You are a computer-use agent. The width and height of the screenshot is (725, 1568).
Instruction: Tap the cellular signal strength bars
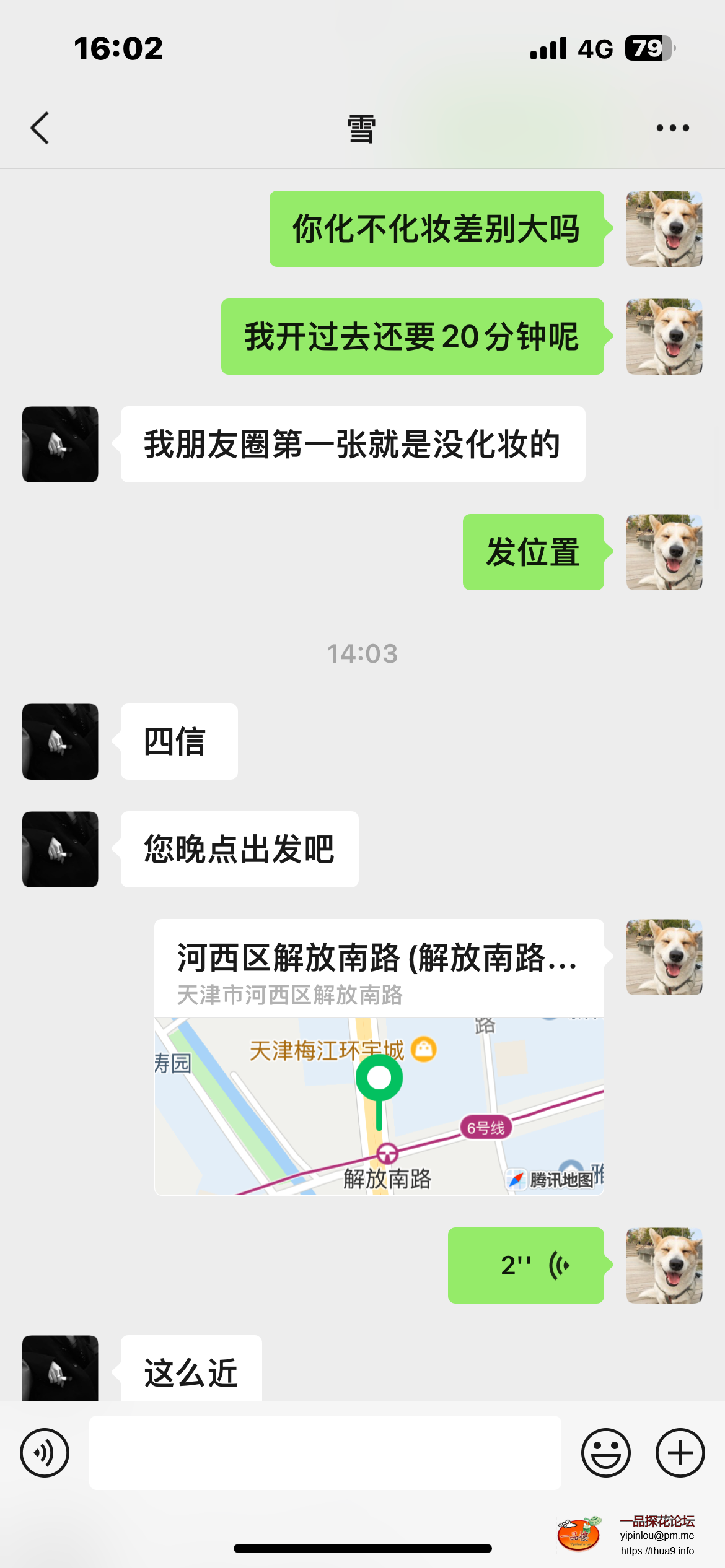pos(548,47)
